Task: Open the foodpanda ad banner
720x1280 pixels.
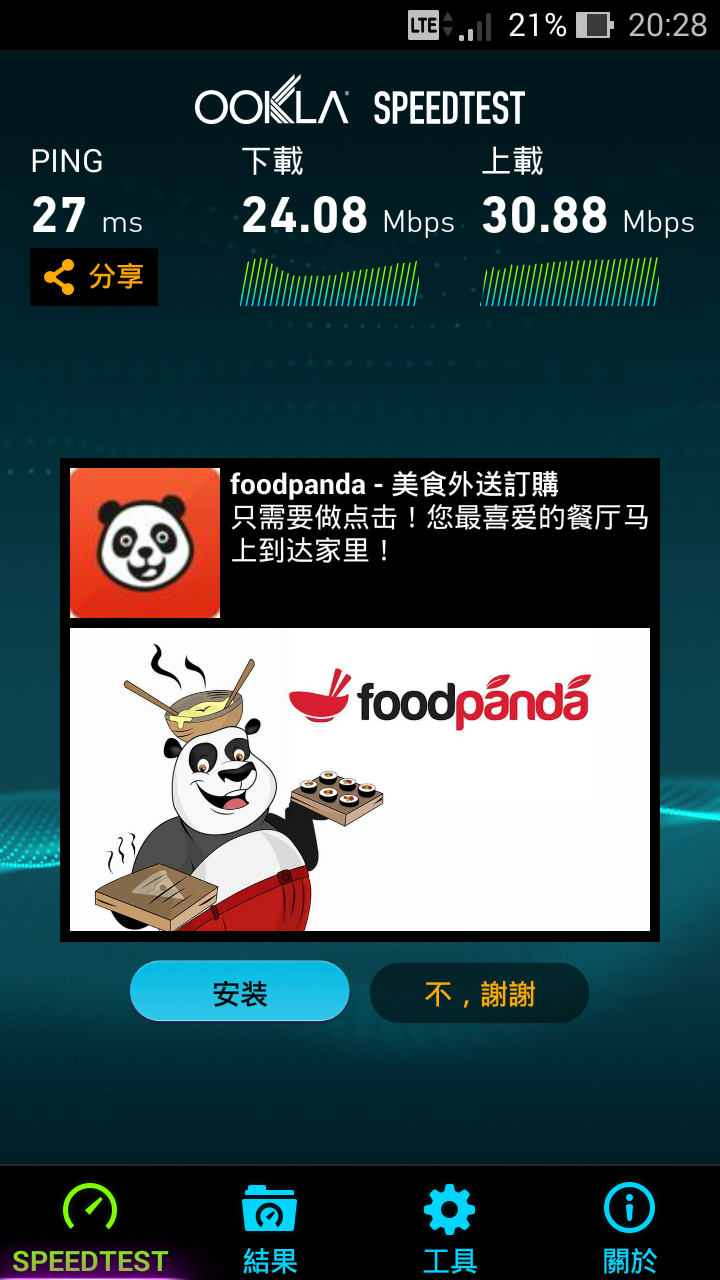Action: pos(360,778)
